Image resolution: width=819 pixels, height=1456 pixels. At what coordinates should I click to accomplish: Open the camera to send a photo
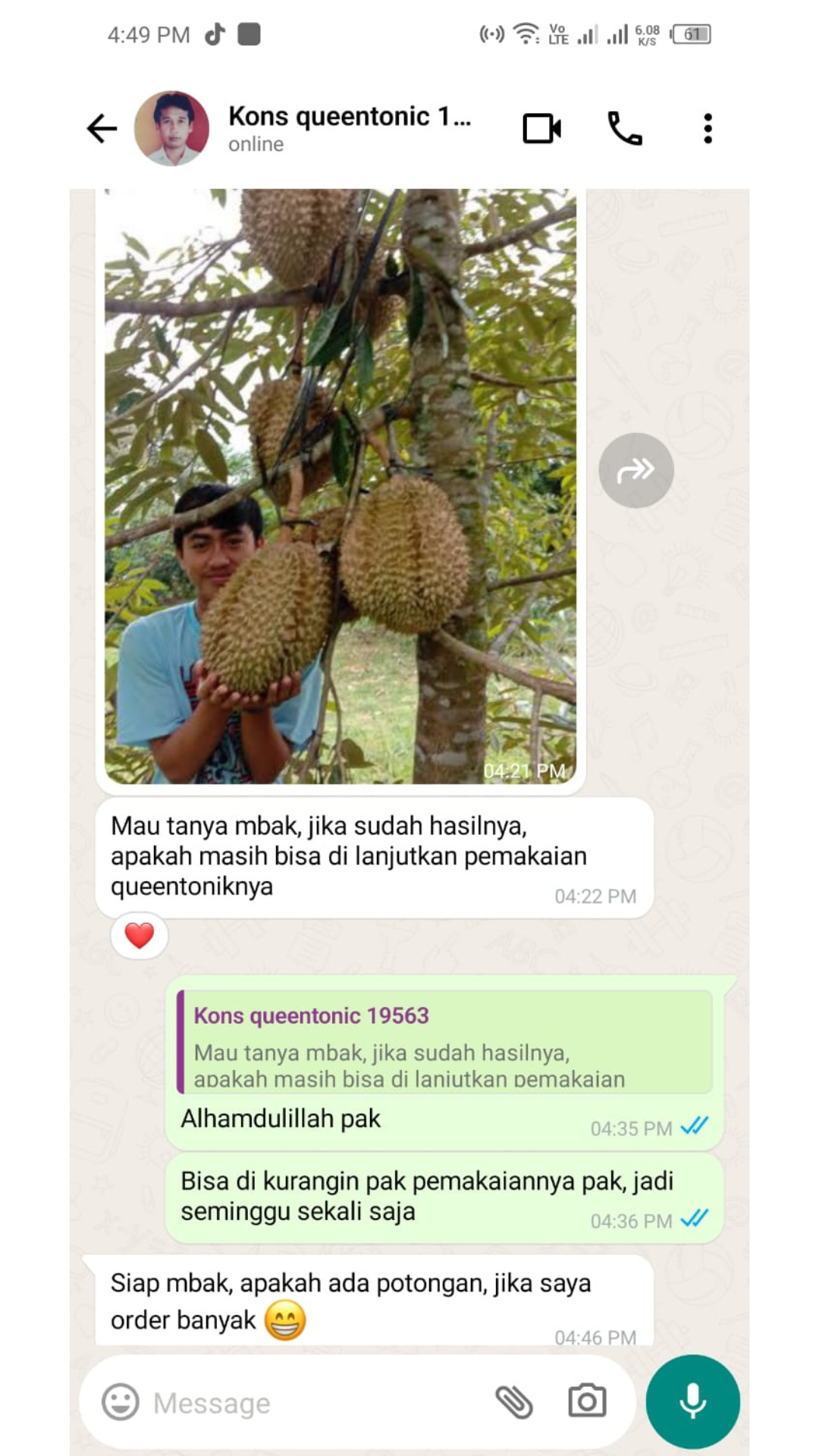pyautogui.click(x=587, y=1401)
